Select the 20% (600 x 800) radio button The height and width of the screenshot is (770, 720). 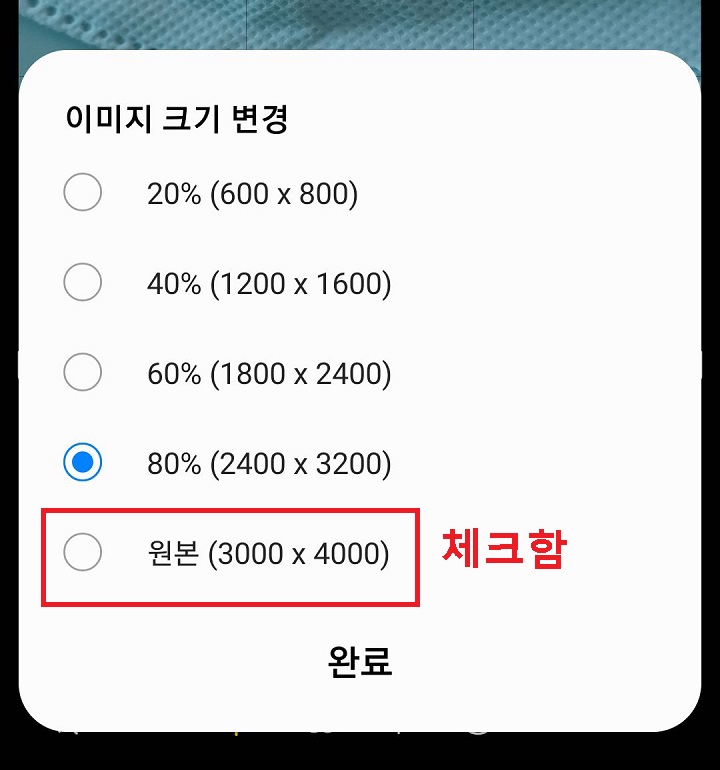click(83, 192)
